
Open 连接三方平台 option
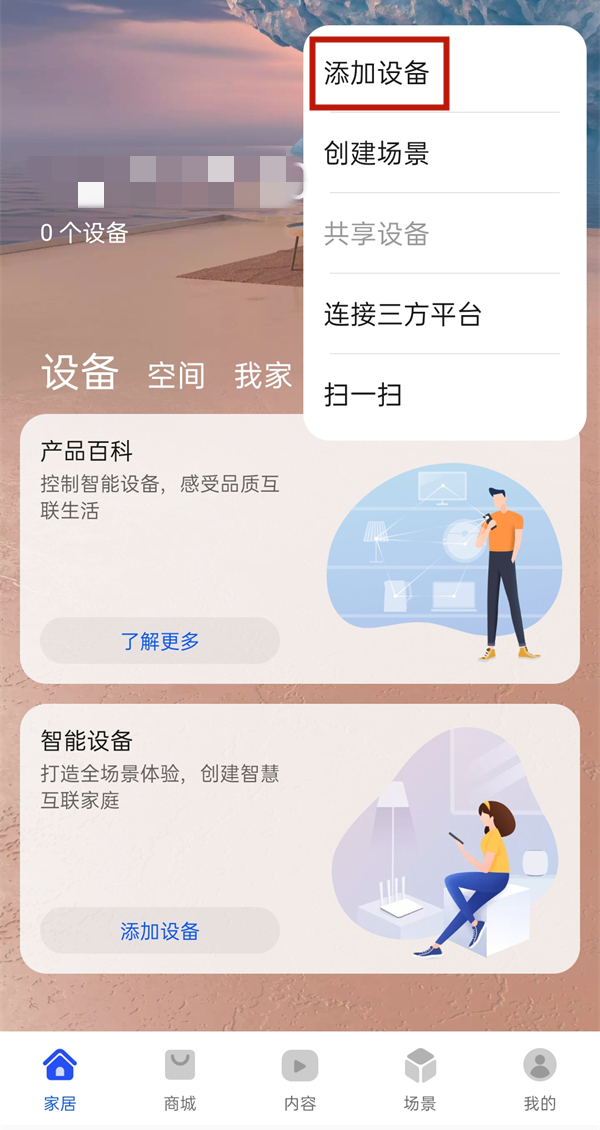pyautogui.click(x=403, y=314)
